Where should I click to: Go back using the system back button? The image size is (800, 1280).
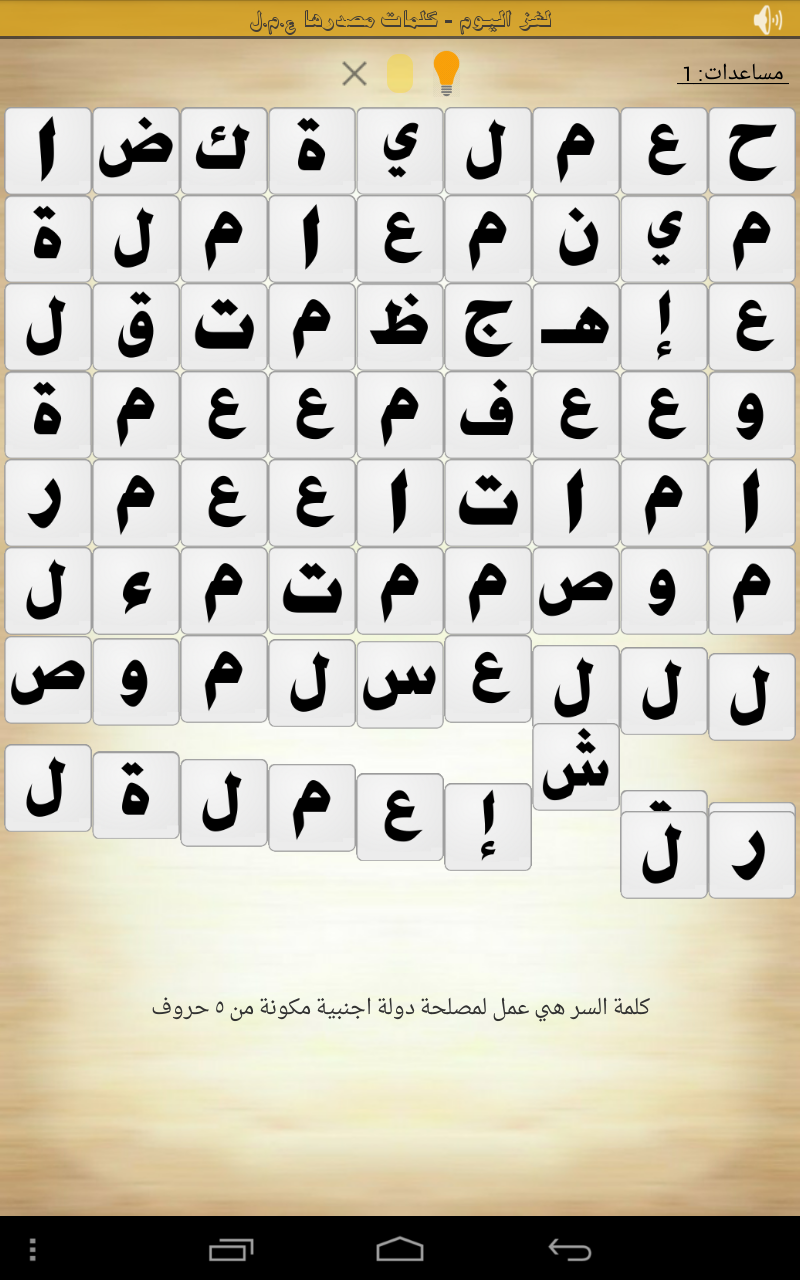coord(570,1249)
